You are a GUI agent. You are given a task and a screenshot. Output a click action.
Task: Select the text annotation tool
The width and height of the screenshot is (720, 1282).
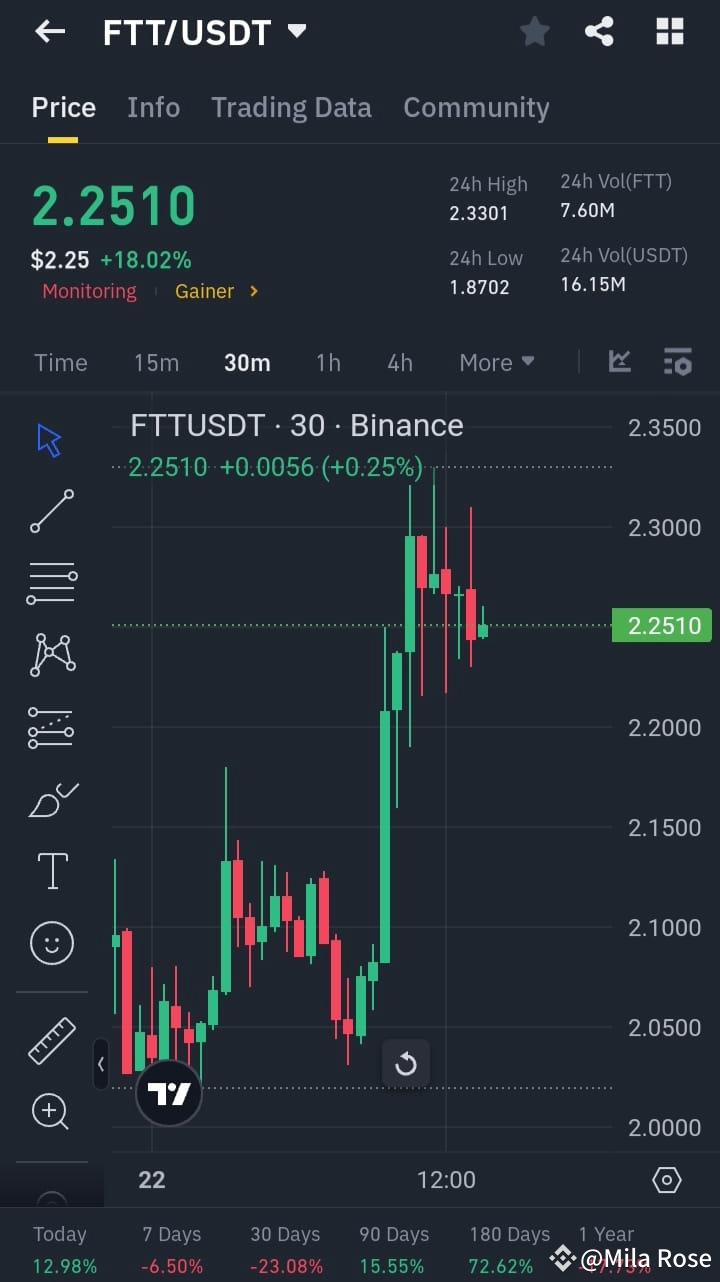[50, 870]
